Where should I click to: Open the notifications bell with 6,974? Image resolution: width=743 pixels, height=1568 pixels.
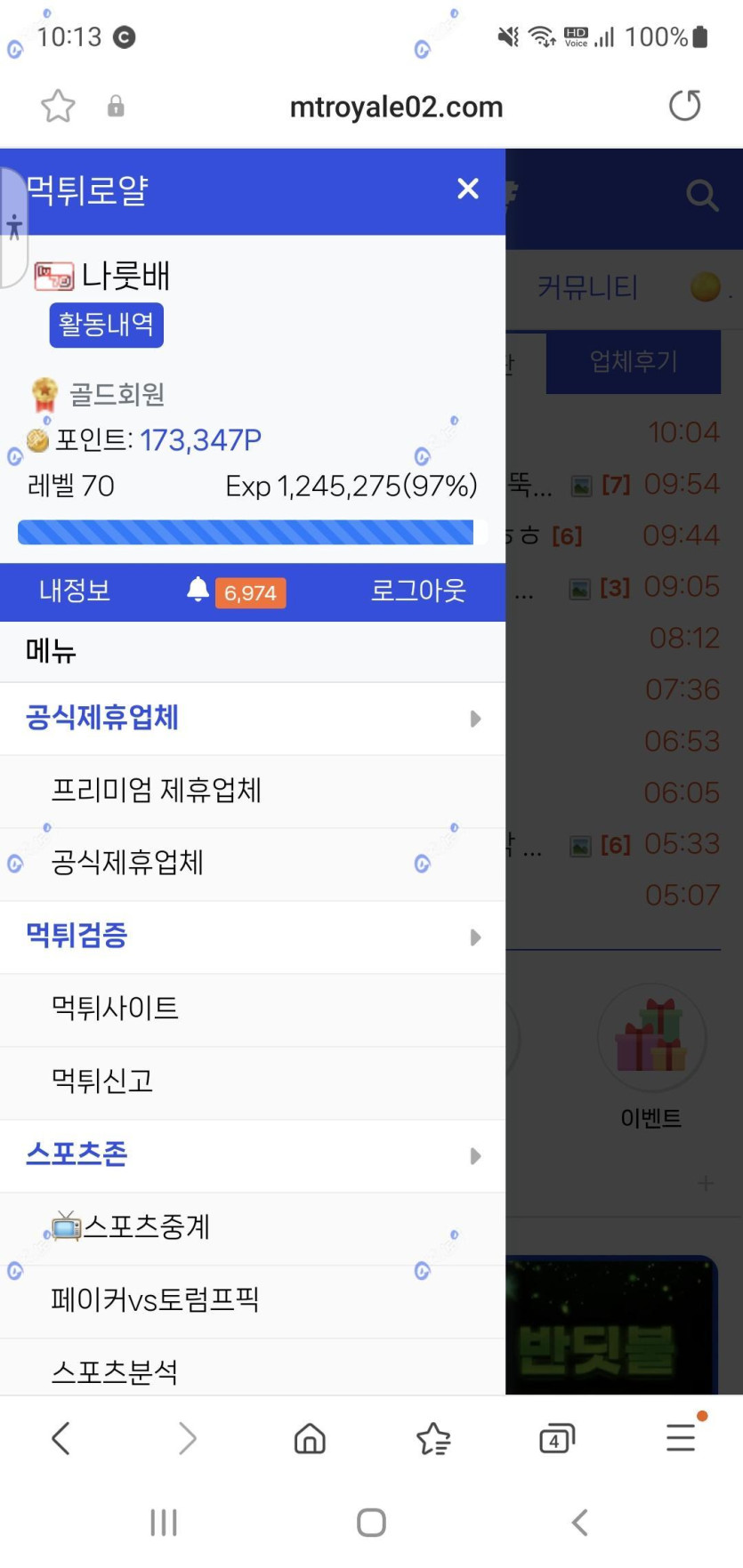236,591
